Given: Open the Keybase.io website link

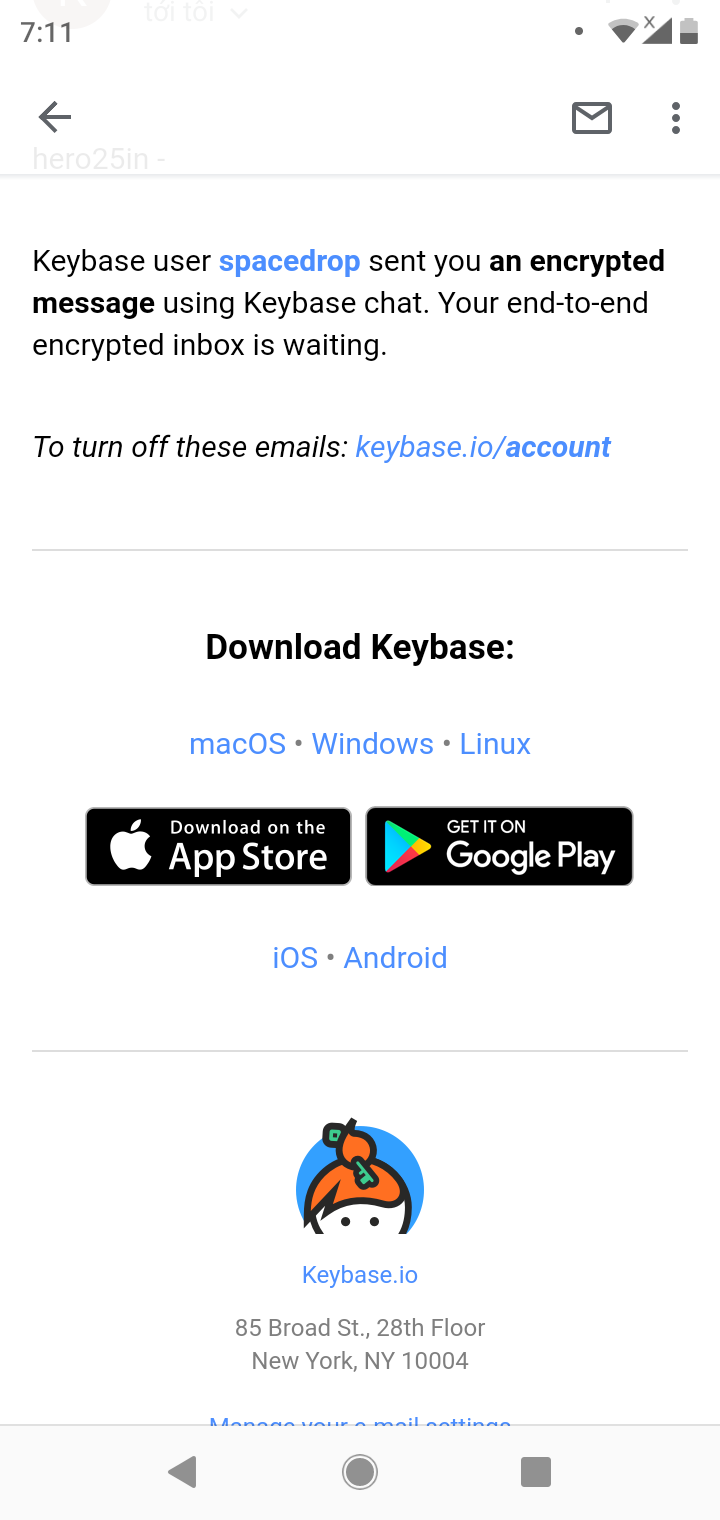Looking at the screenshot, I should click(360, 1274).
